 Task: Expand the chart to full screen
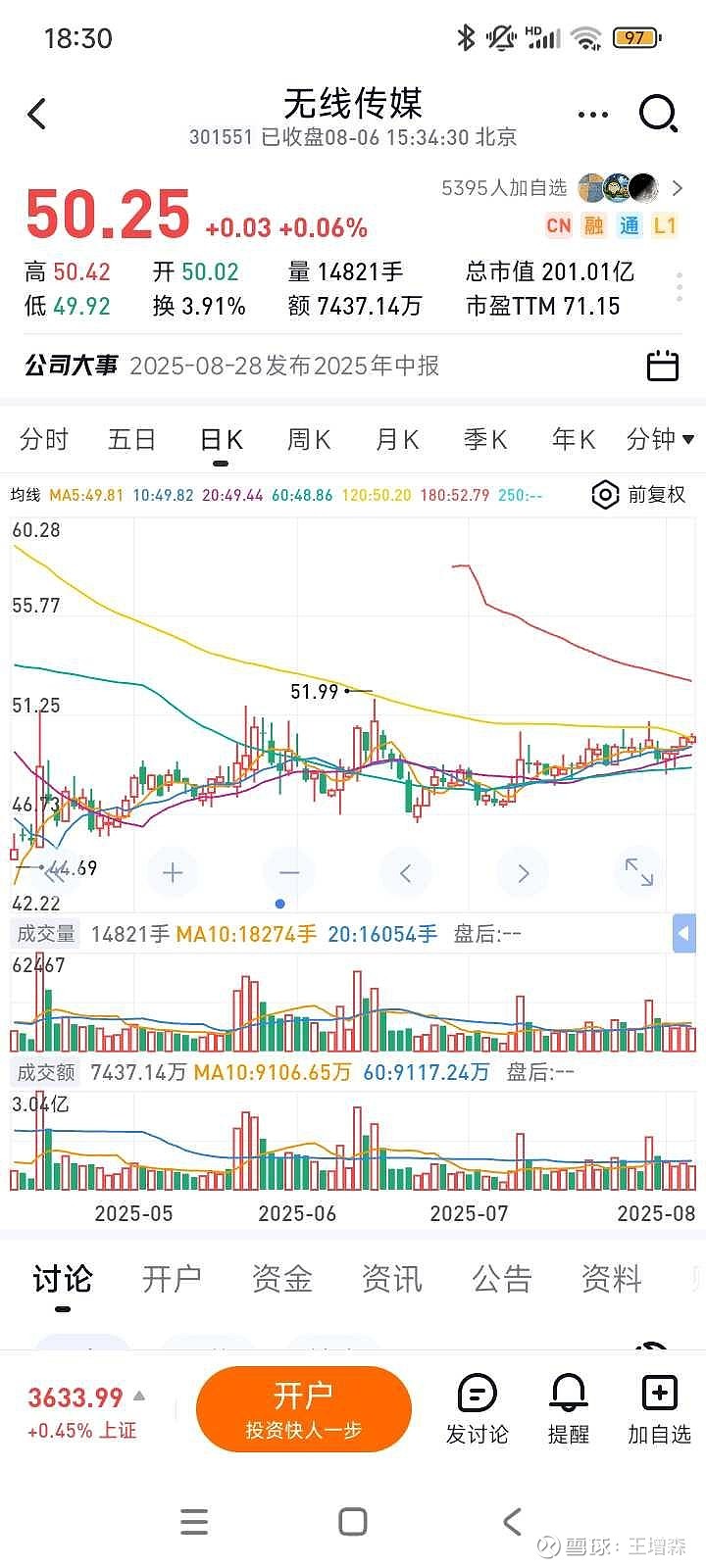click(639, 872)
